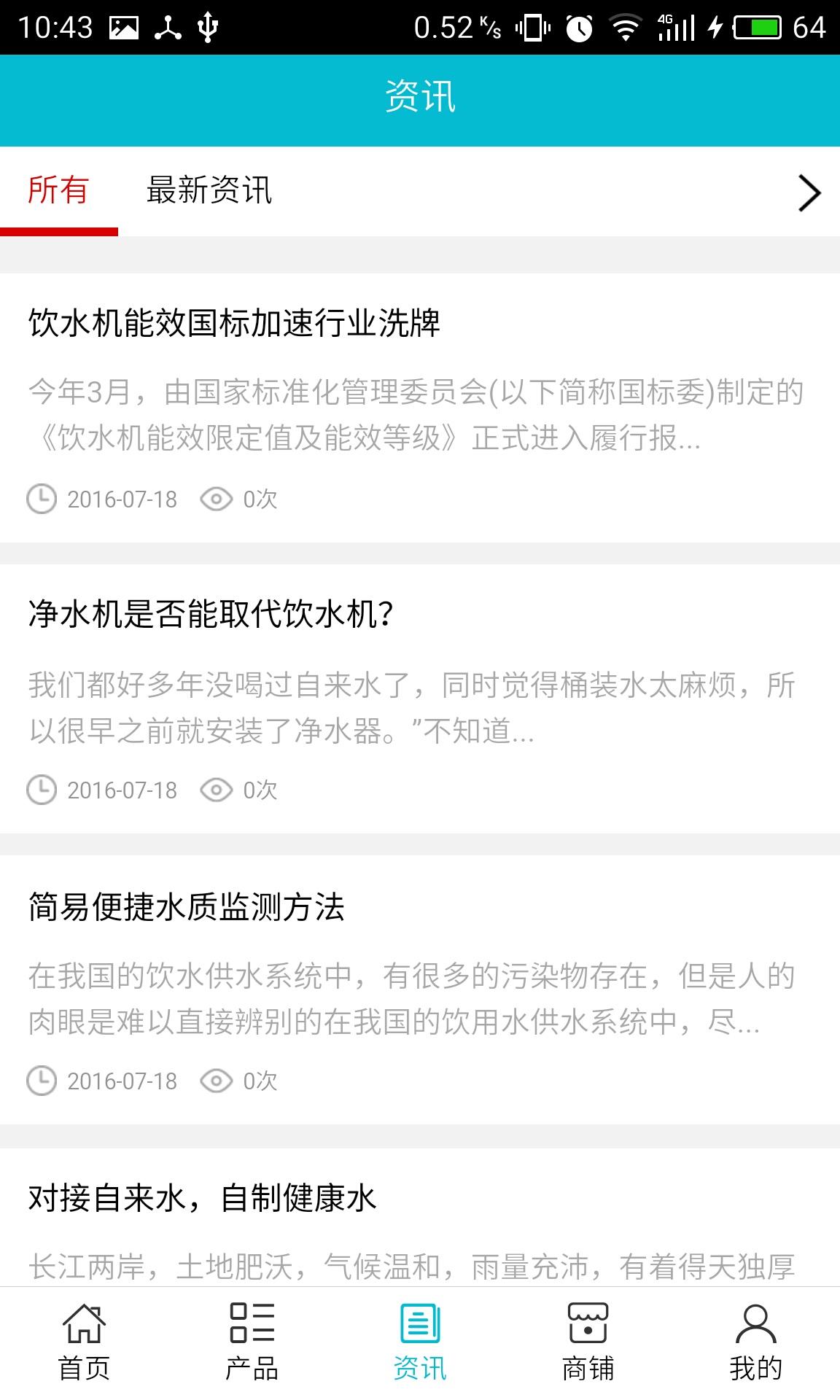View article 对接自来水，自制健康水
Image resolution: width=840 pixels, height=1400 pixels.
point(203,1198)
